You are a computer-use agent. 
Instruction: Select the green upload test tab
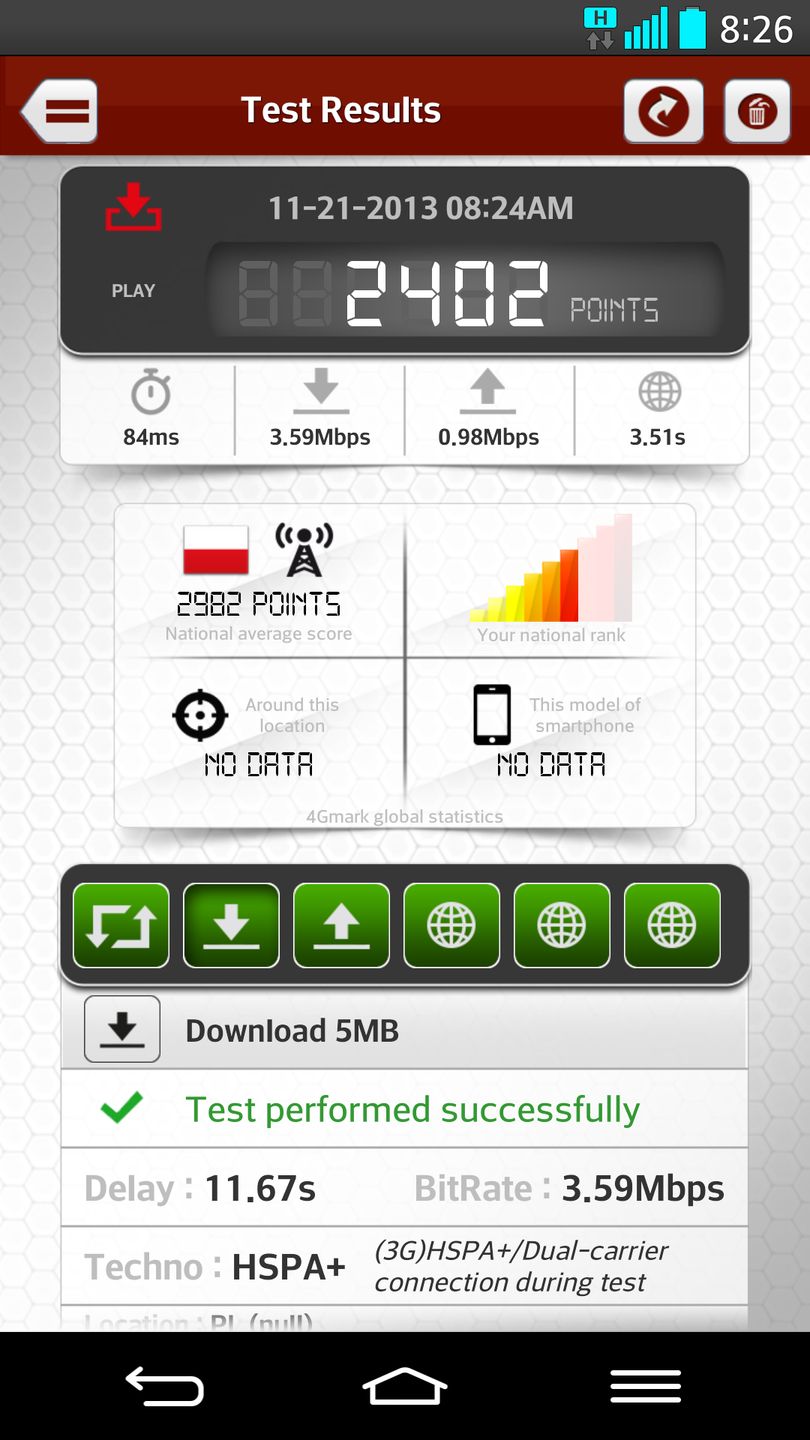341,926
